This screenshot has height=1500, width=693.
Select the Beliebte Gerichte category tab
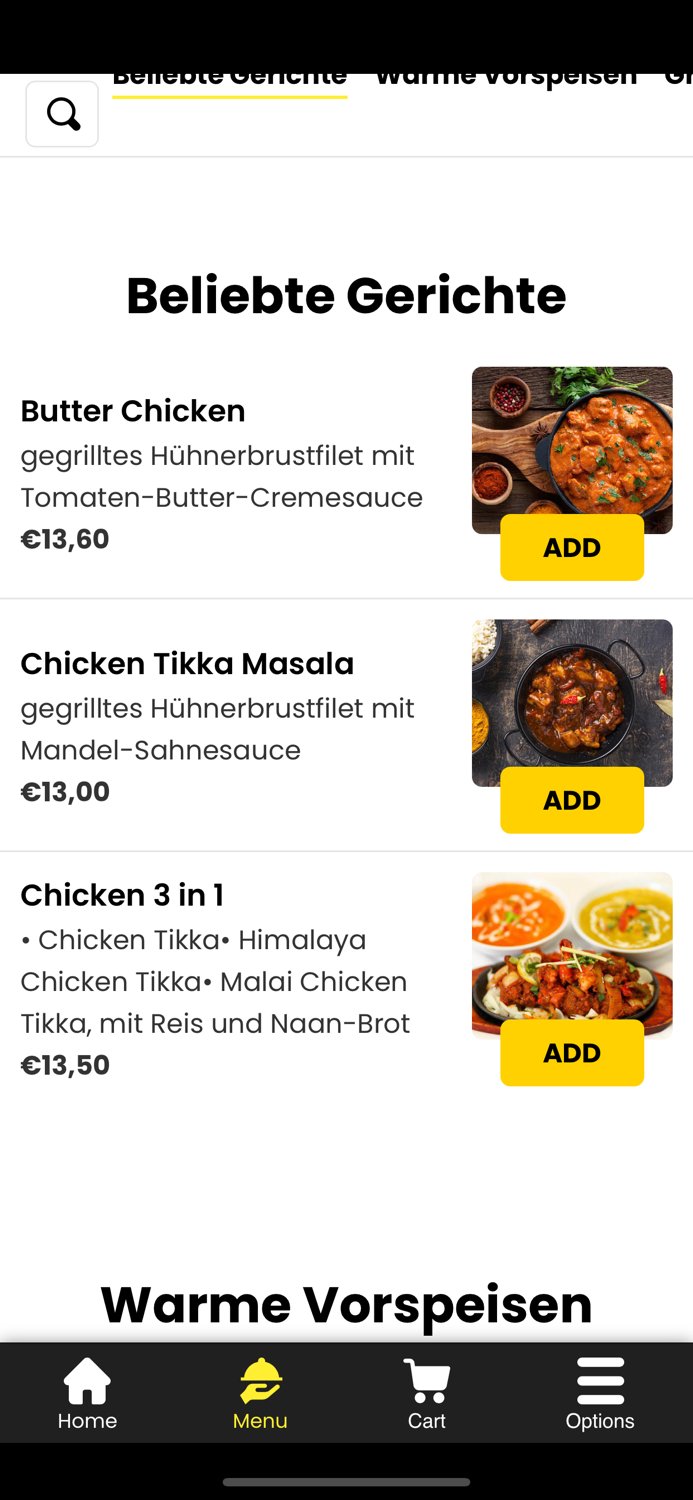[230, 80]
